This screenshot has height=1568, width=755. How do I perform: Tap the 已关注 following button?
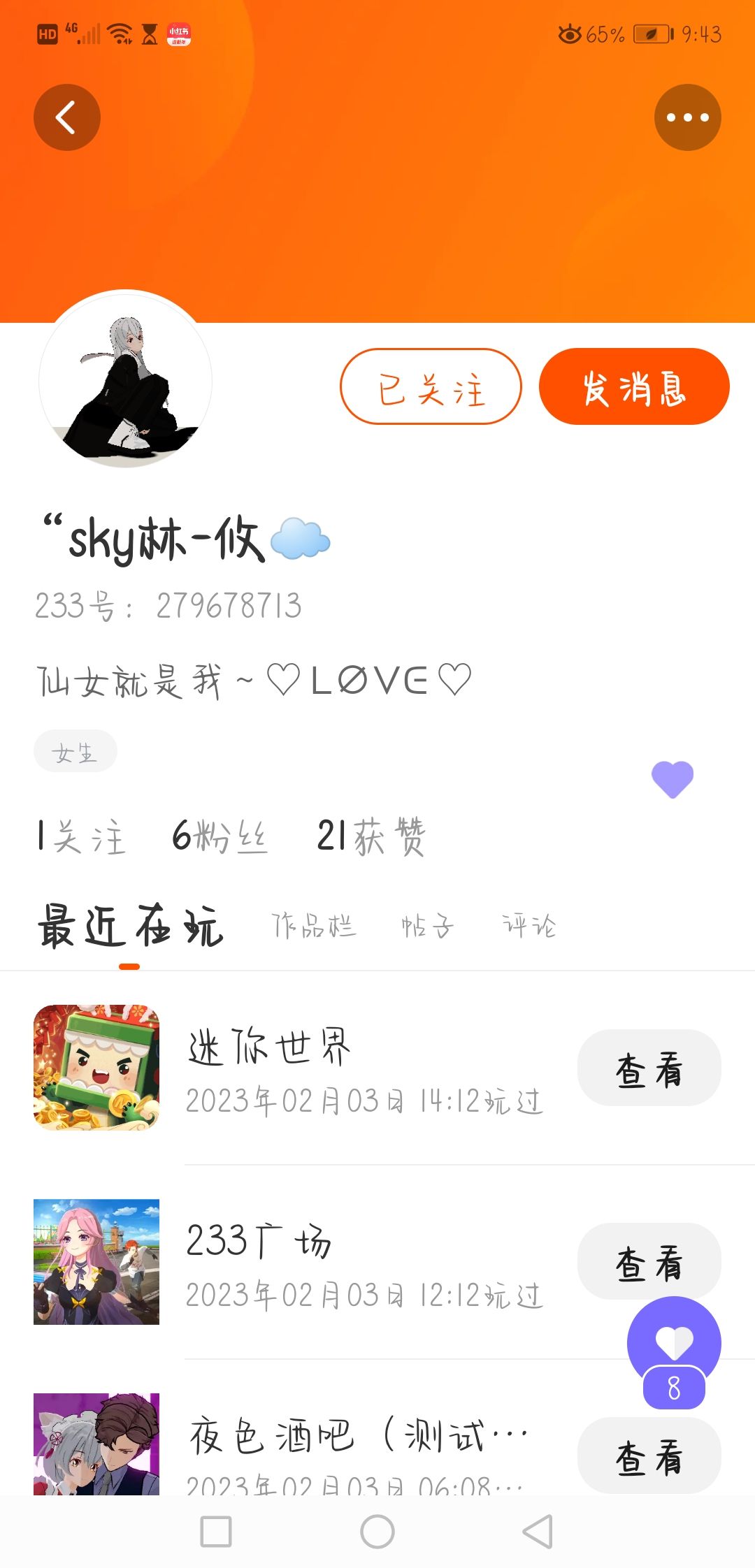431,386
